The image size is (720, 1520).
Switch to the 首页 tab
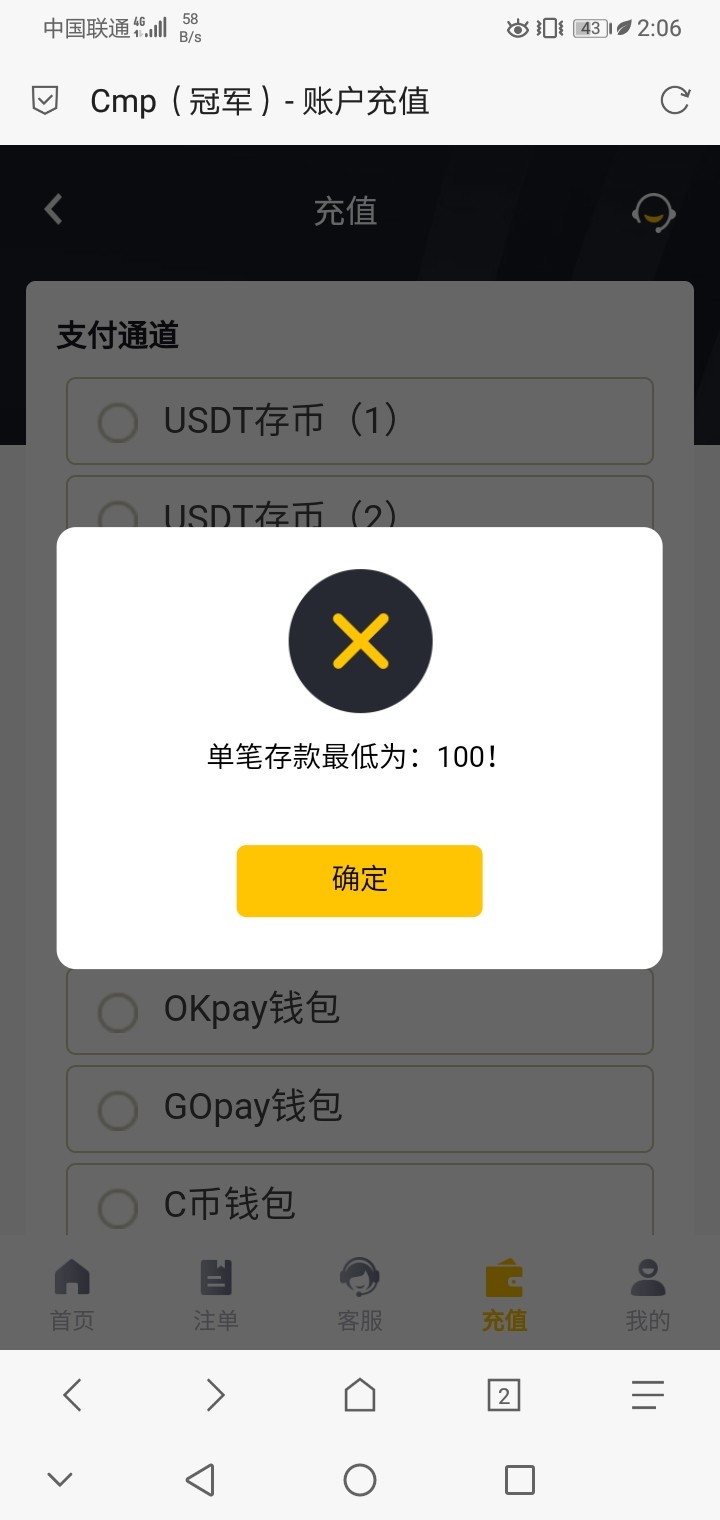tap(72, 1295)
